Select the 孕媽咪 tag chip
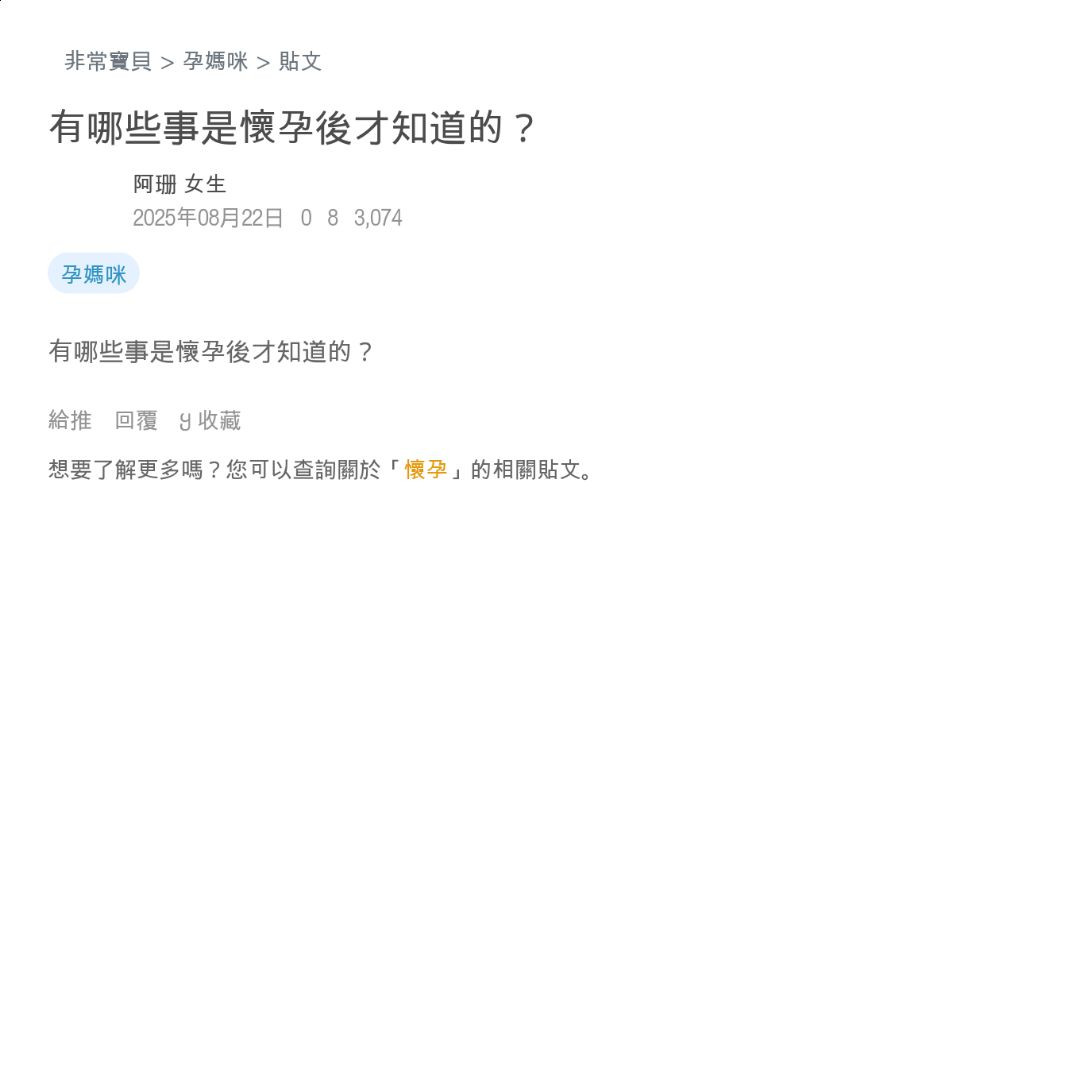Image resolution: width=1080 pixels, height=1080 pixels. [94, 274]
